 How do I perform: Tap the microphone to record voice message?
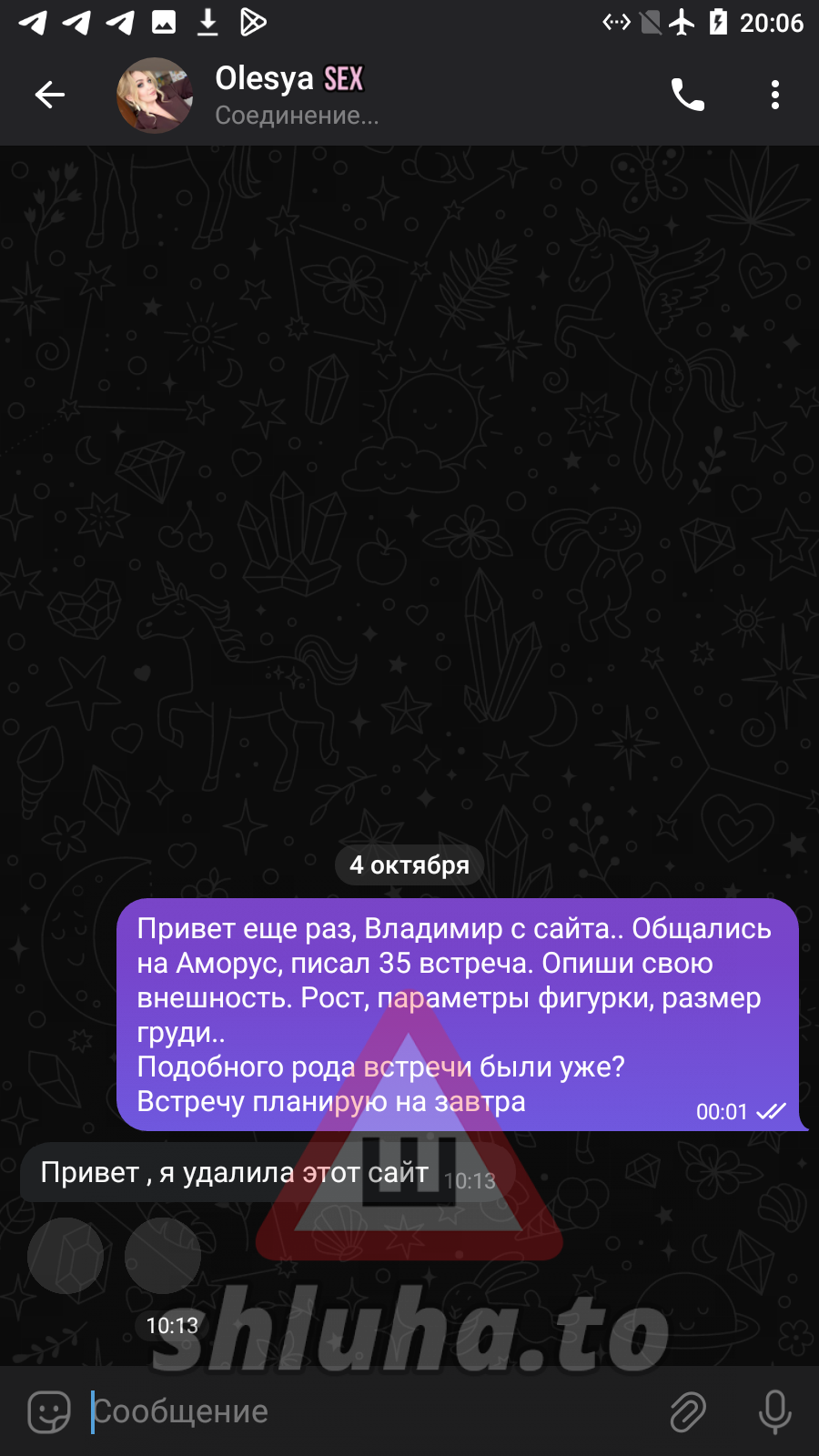(774, 1411)
